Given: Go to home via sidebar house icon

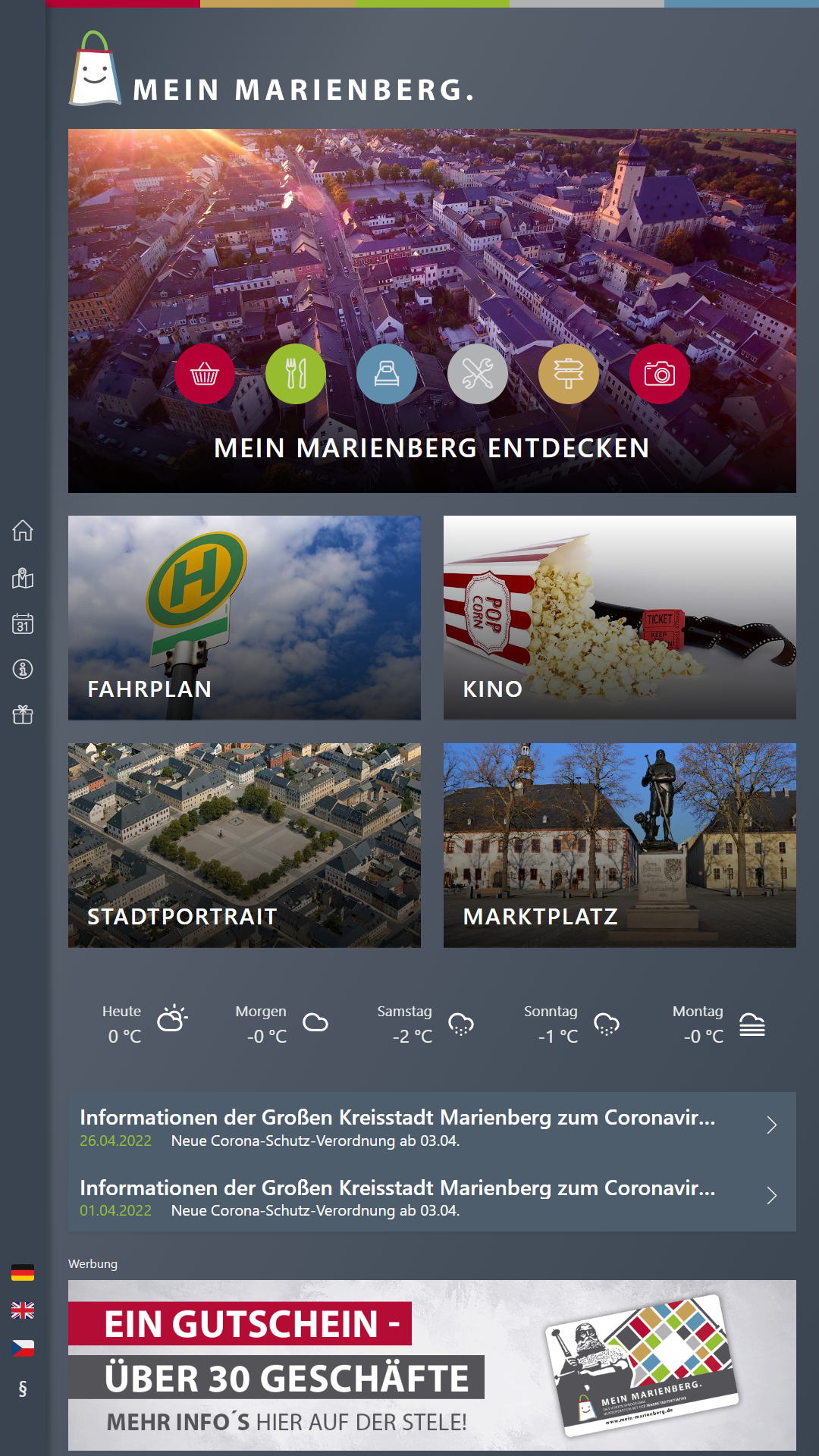Looking at the screenshot, I should tap(23, 530).
